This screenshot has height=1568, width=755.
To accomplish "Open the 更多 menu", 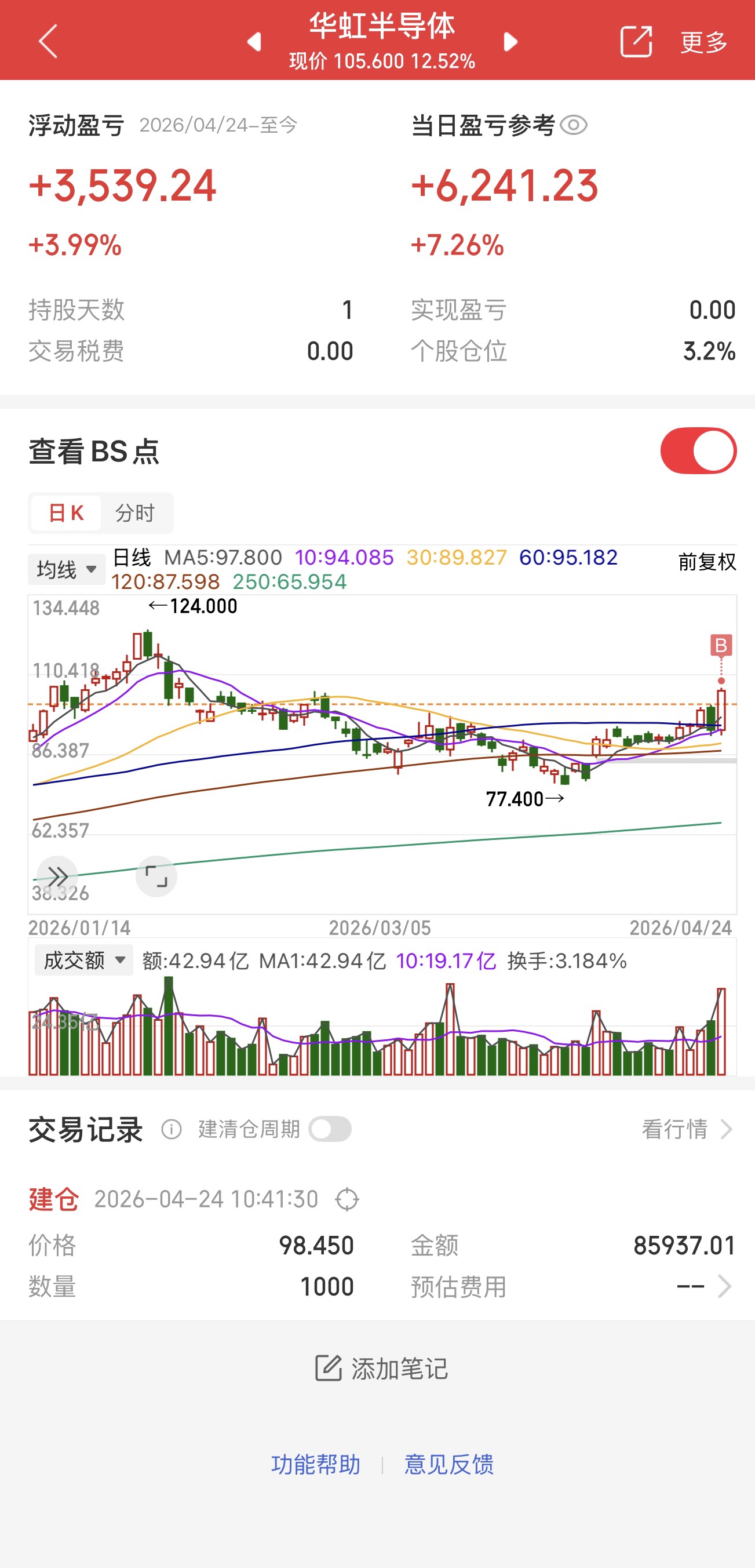I will pos(704,42).
